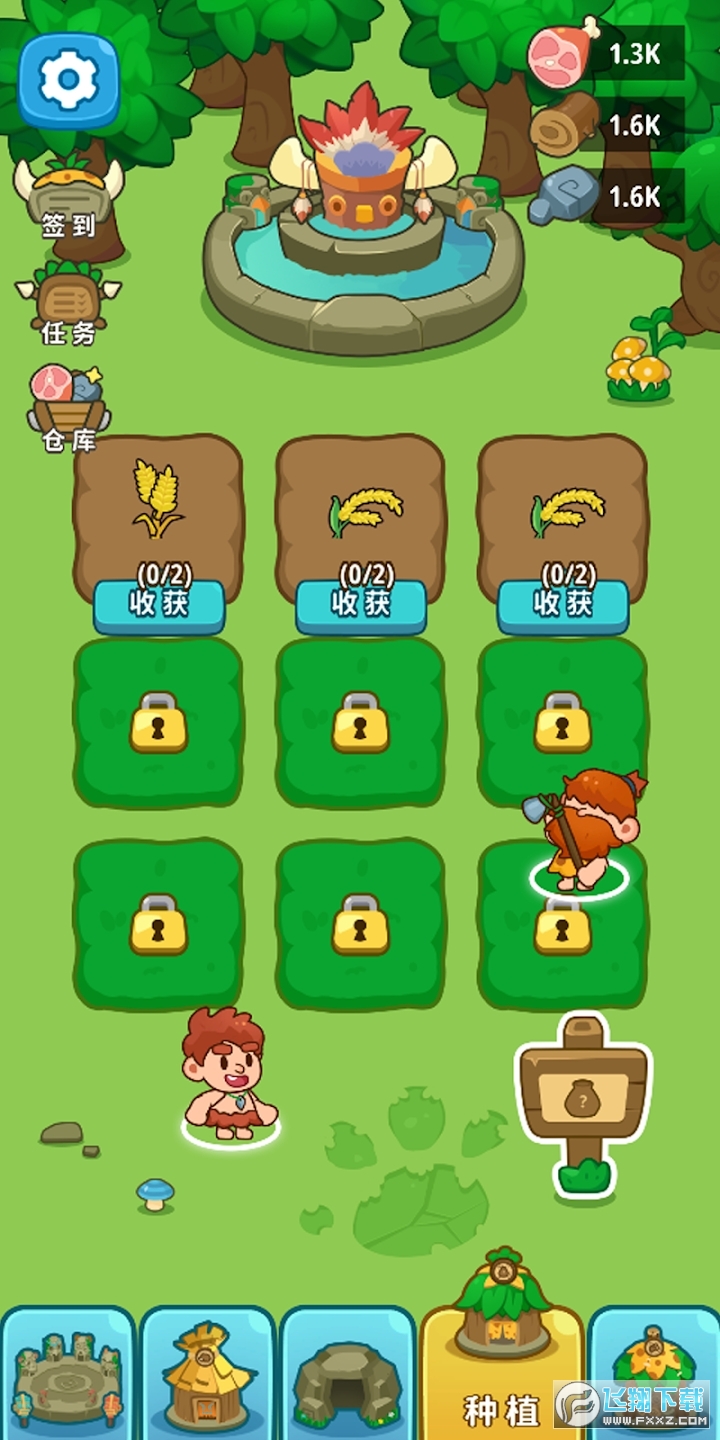Select the 种植 planting tab

[500, 1370]
